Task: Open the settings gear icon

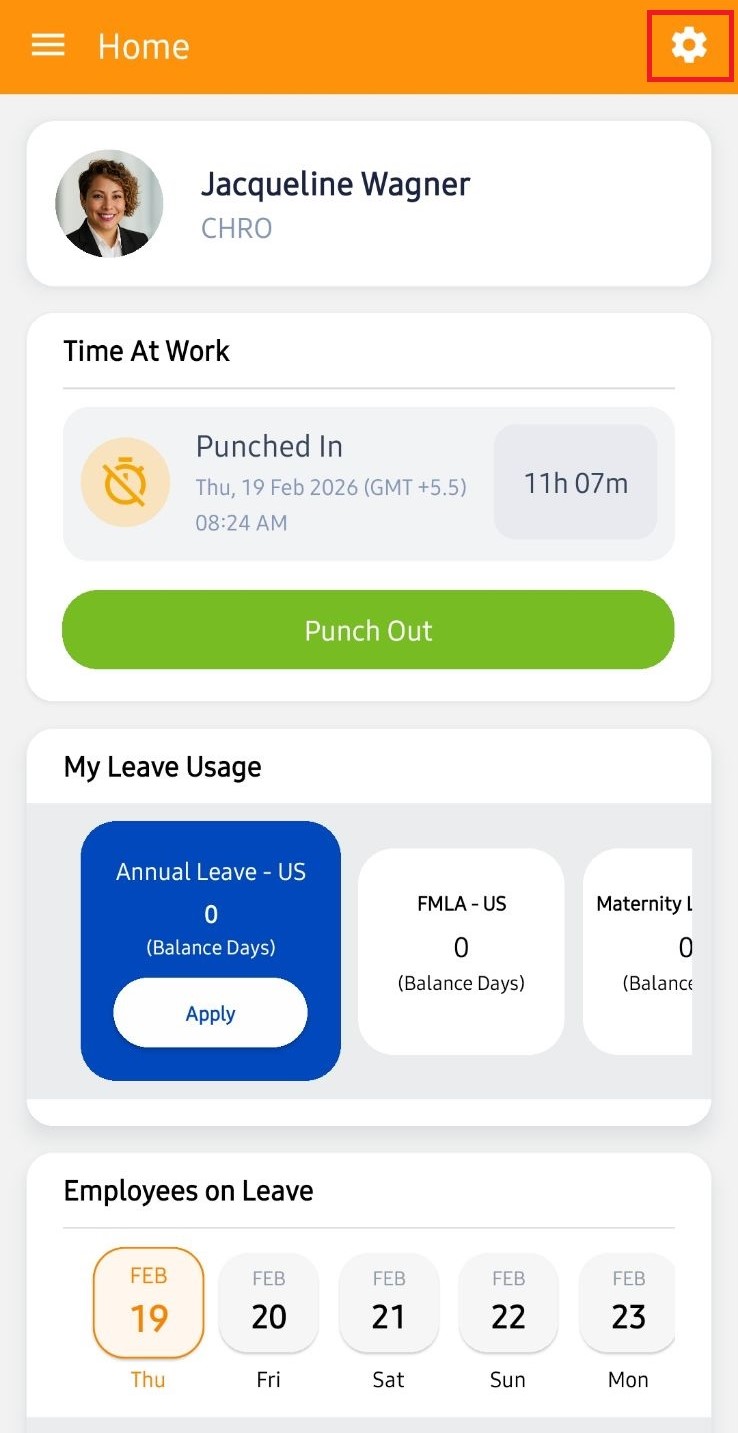Action: [688, 45]
